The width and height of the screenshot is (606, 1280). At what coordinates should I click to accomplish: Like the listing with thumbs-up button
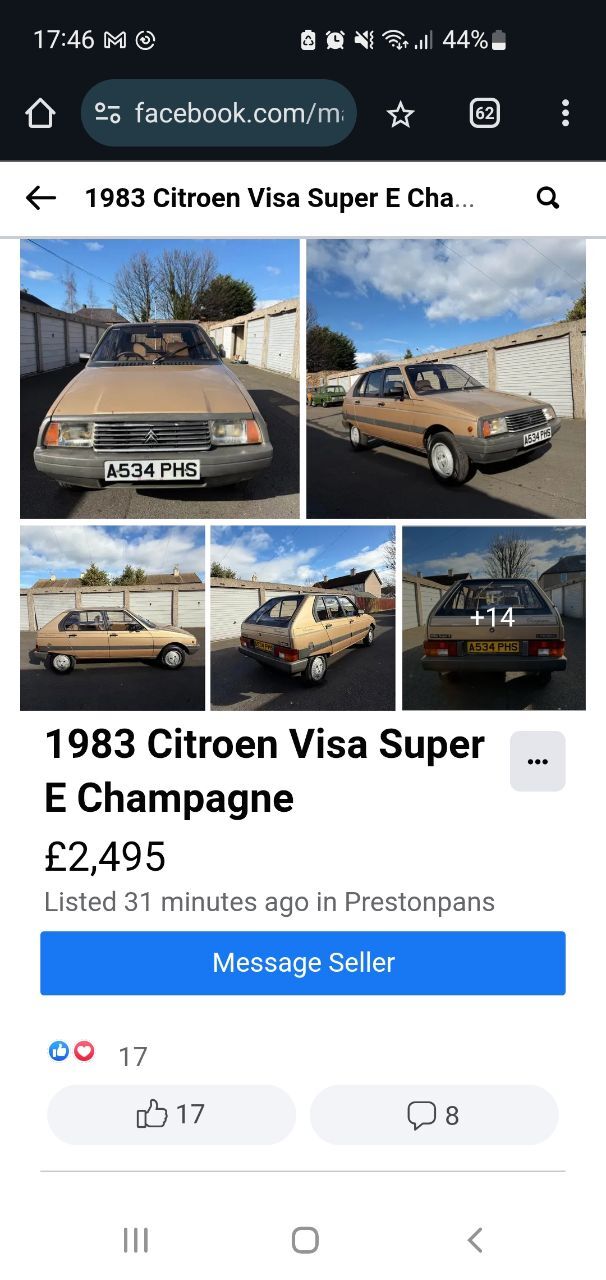171,1114
